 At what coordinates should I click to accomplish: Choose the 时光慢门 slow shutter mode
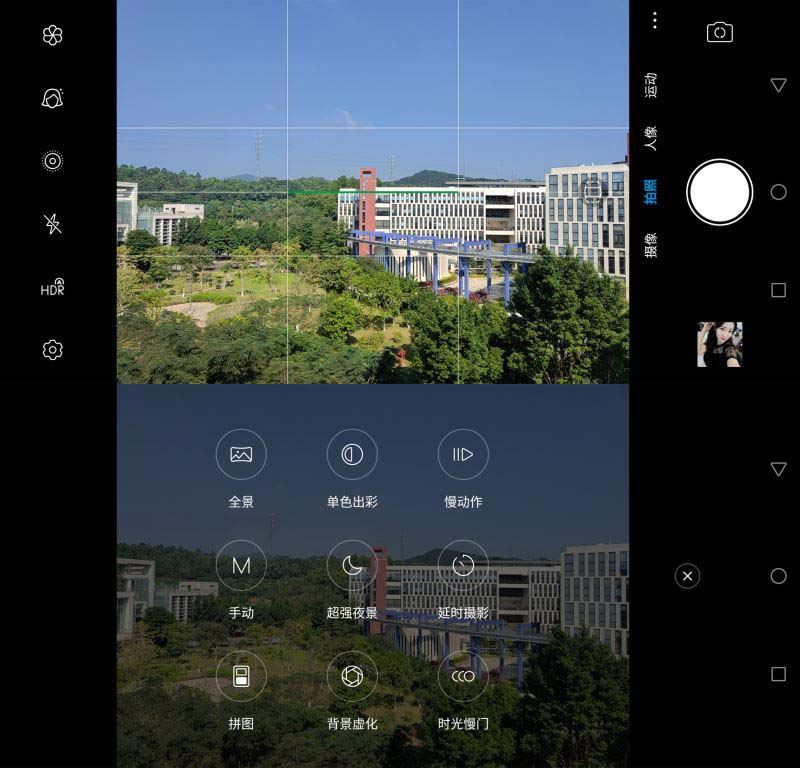pos(463,677)
